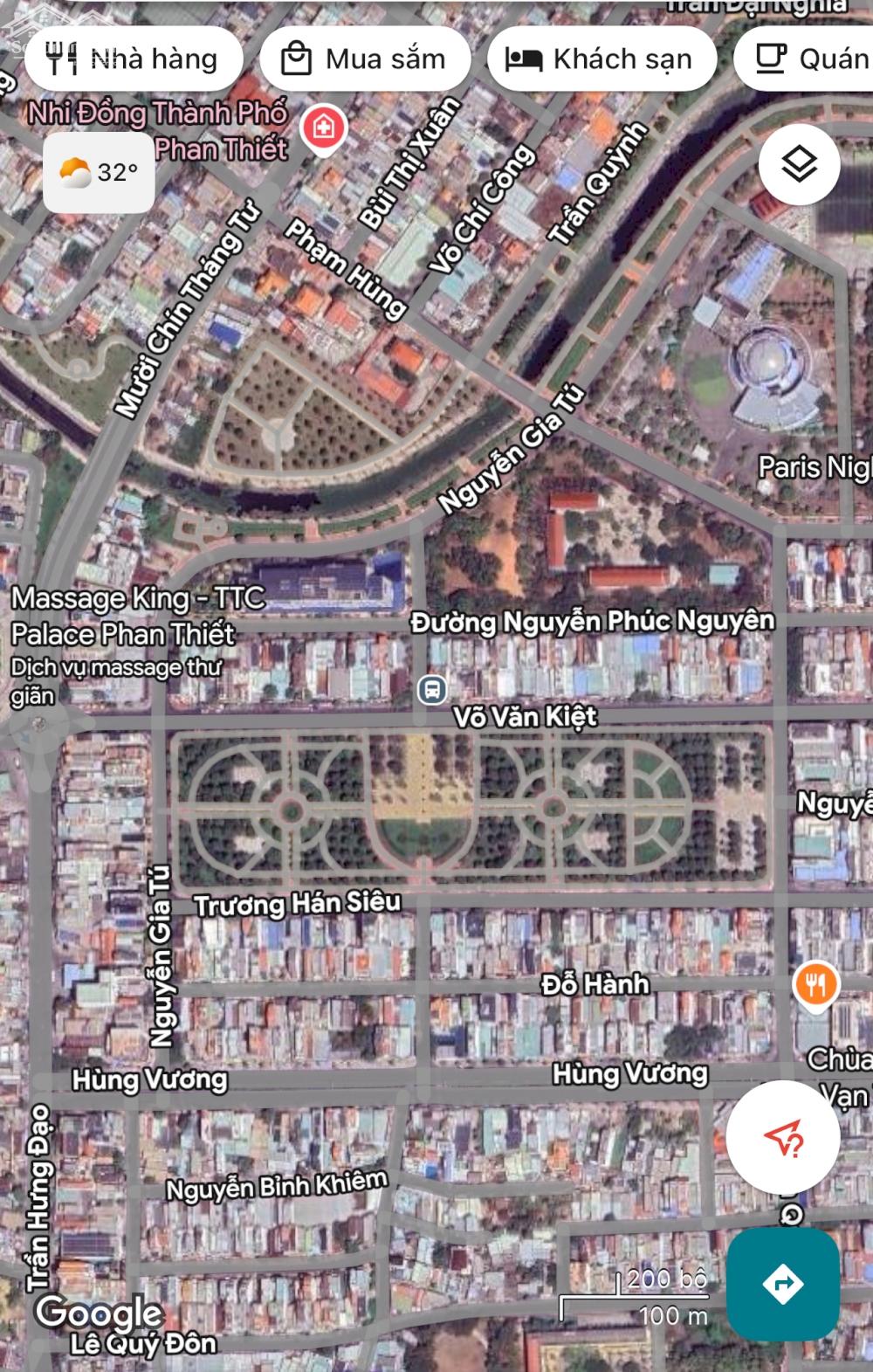Open the map layers button
Screen dimensions: 873x1372
point(799,164)
